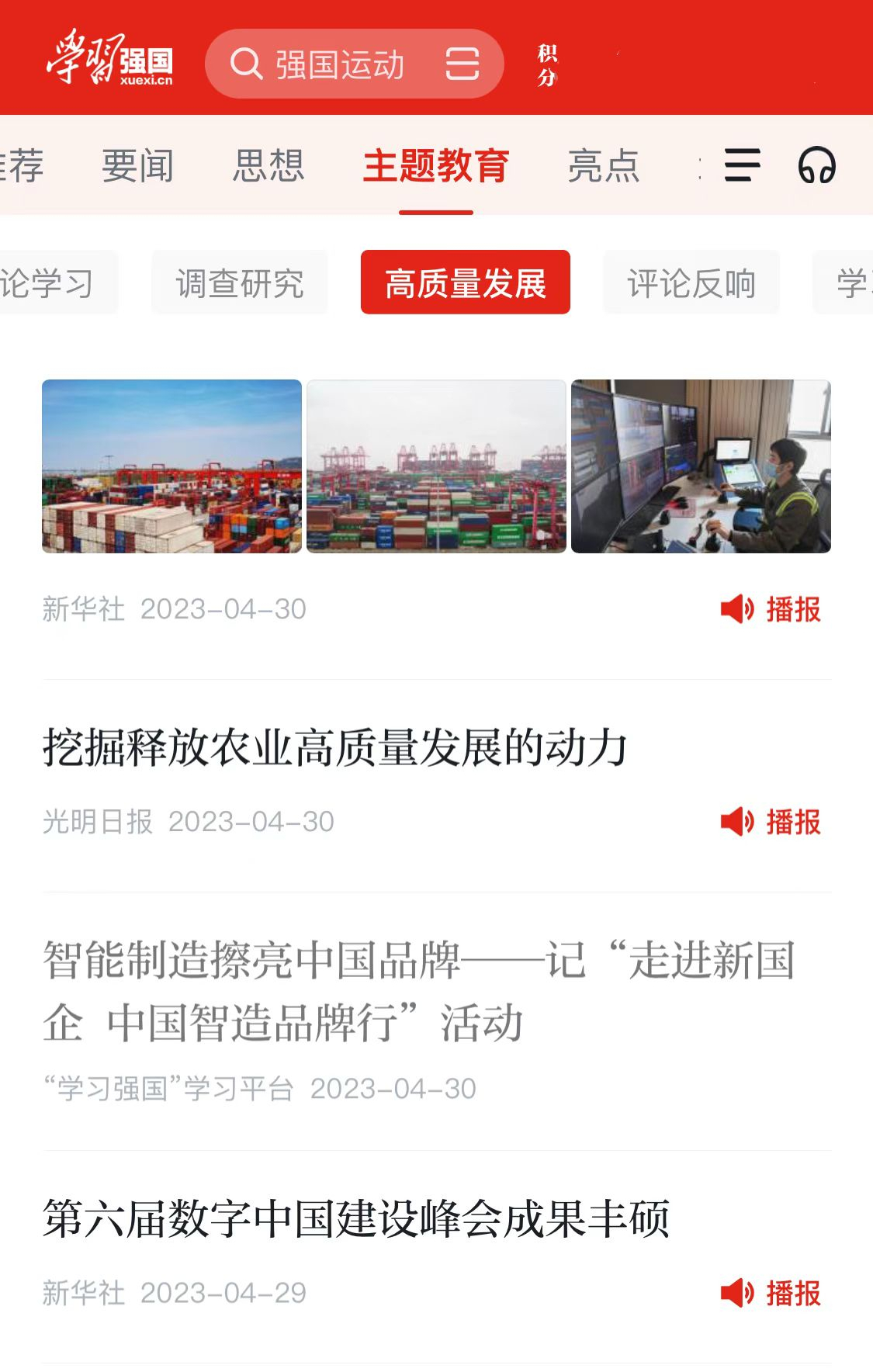The height and width of the screenshot is (1372, 873).
Task: Open article 智能制造擦亮中国品牌
Action: click(x=419, y=991)
